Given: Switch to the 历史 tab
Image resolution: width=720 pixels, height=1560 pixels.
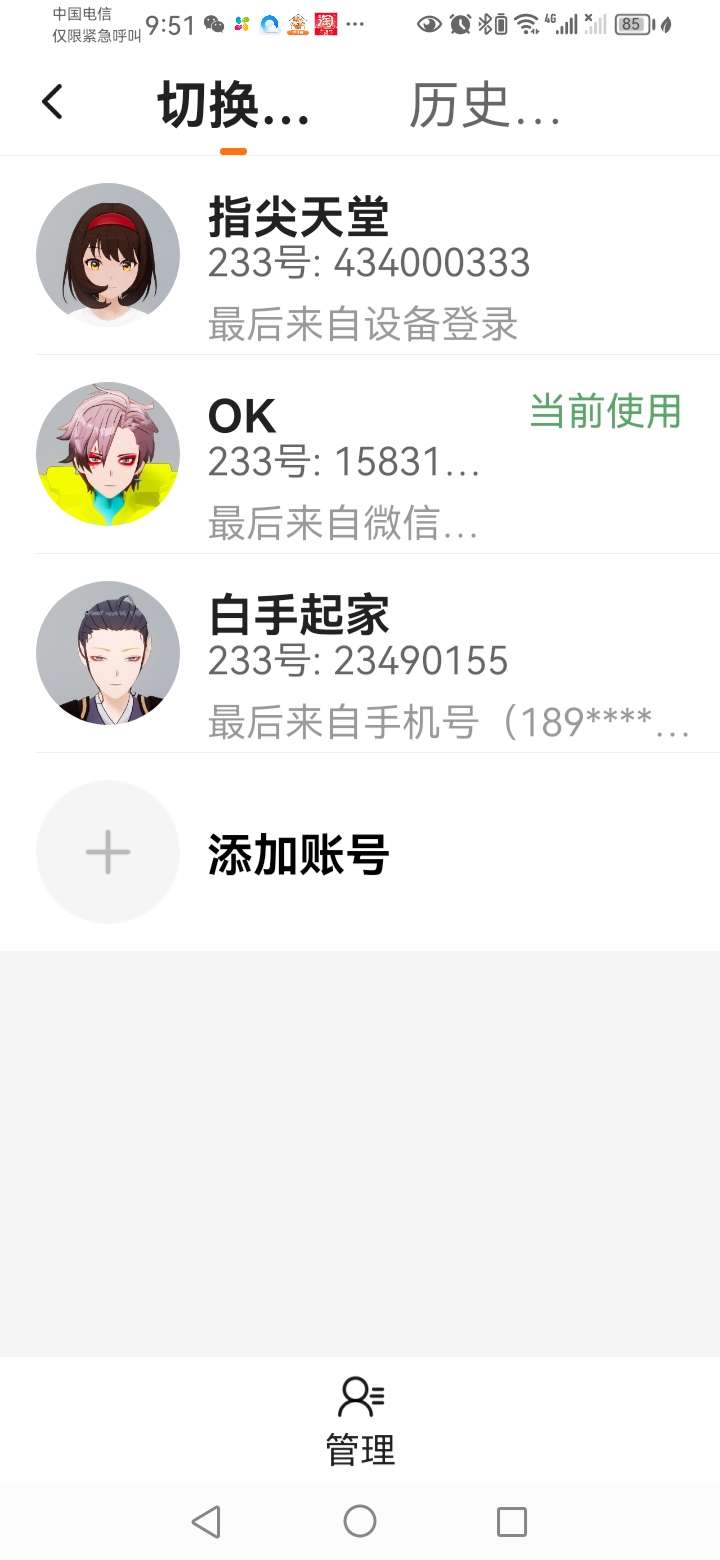Looking at the screenshot, I should [484, 105].
